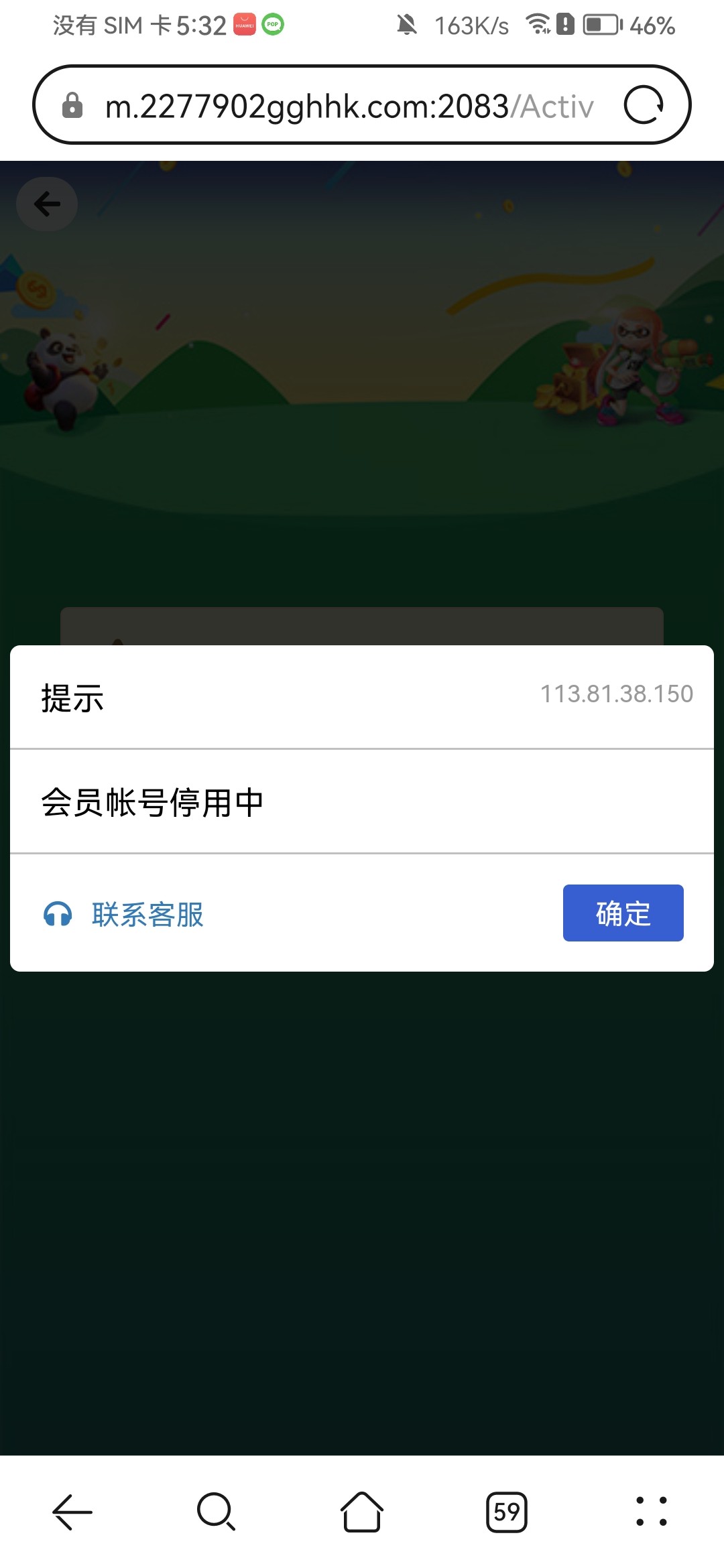
Task: Open the search with the magnifier icon
Action: click(x=216, y=1512)
